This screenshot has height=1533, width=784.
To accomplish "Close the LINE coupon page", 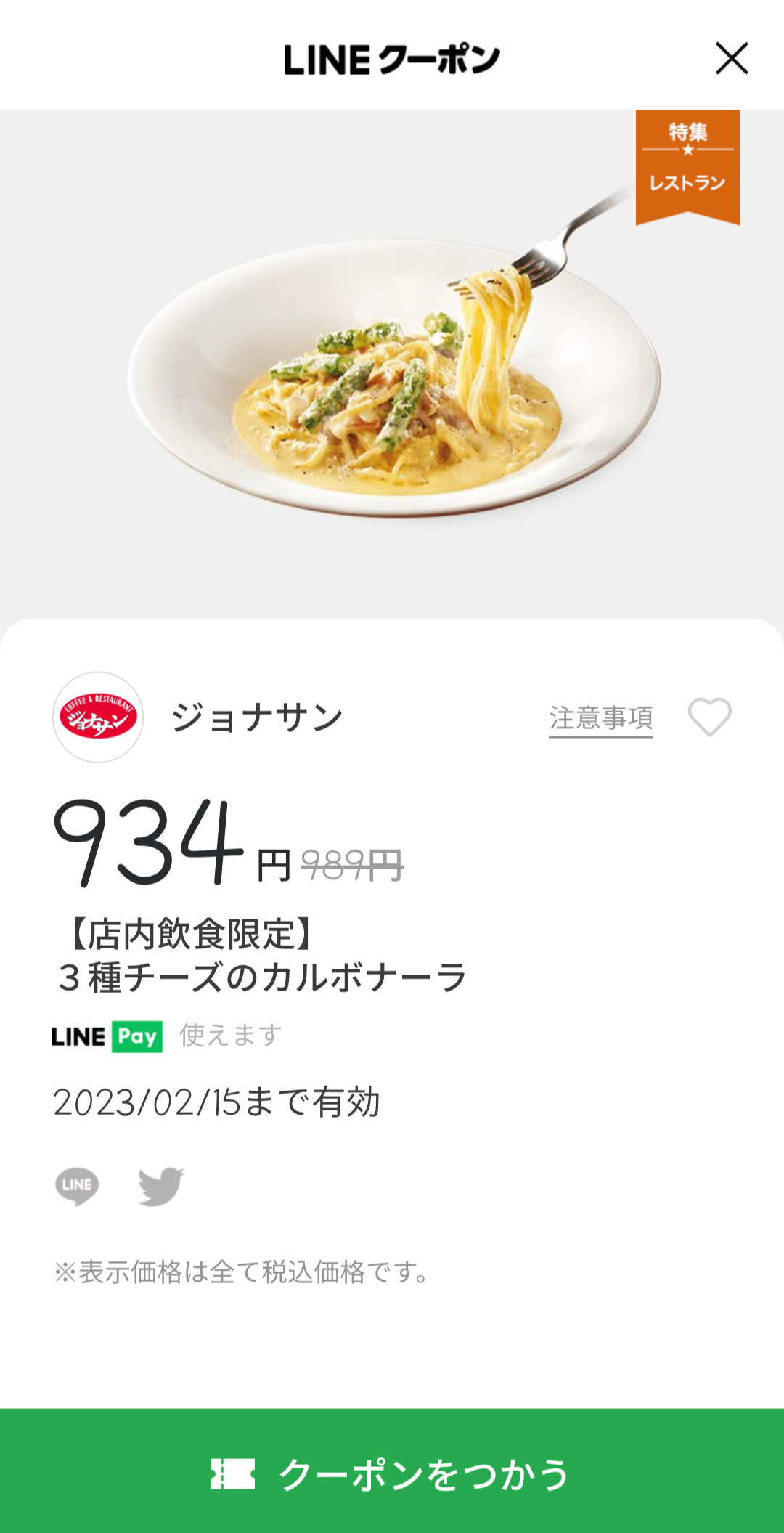I will (731, 58).
